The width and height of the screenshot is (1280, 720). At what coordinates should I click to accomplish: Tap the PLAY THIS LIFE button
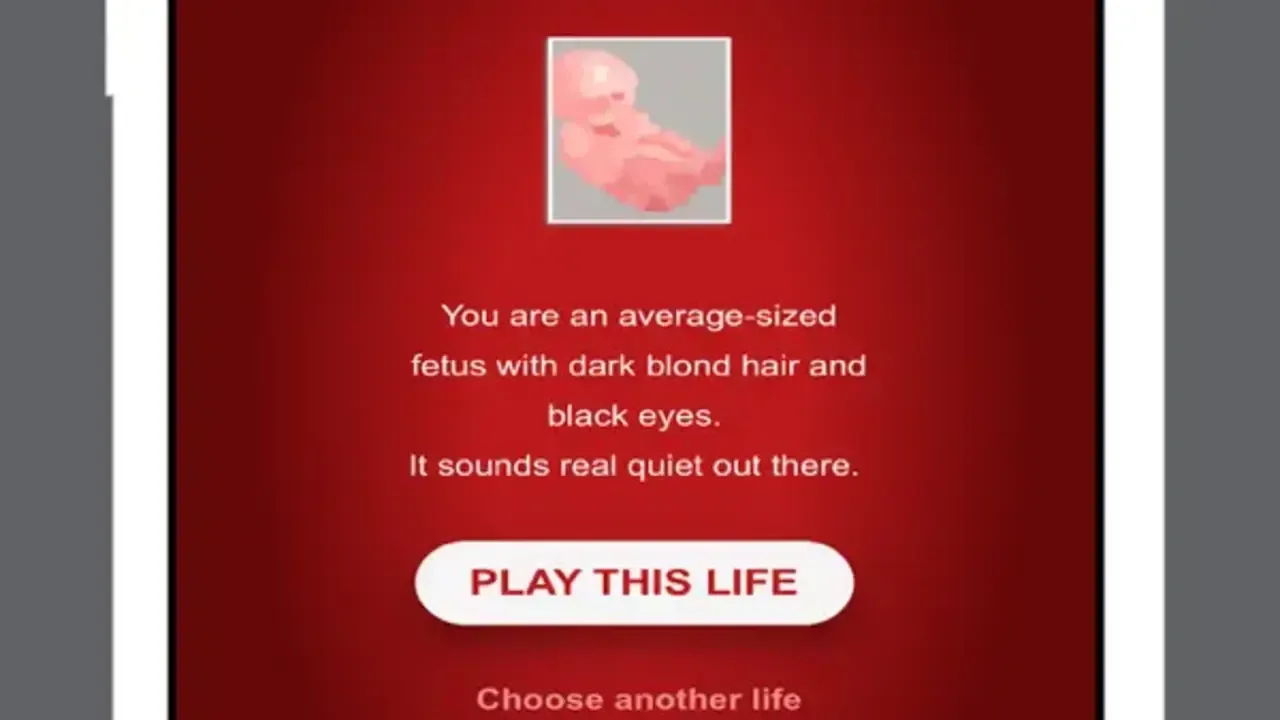634,583
